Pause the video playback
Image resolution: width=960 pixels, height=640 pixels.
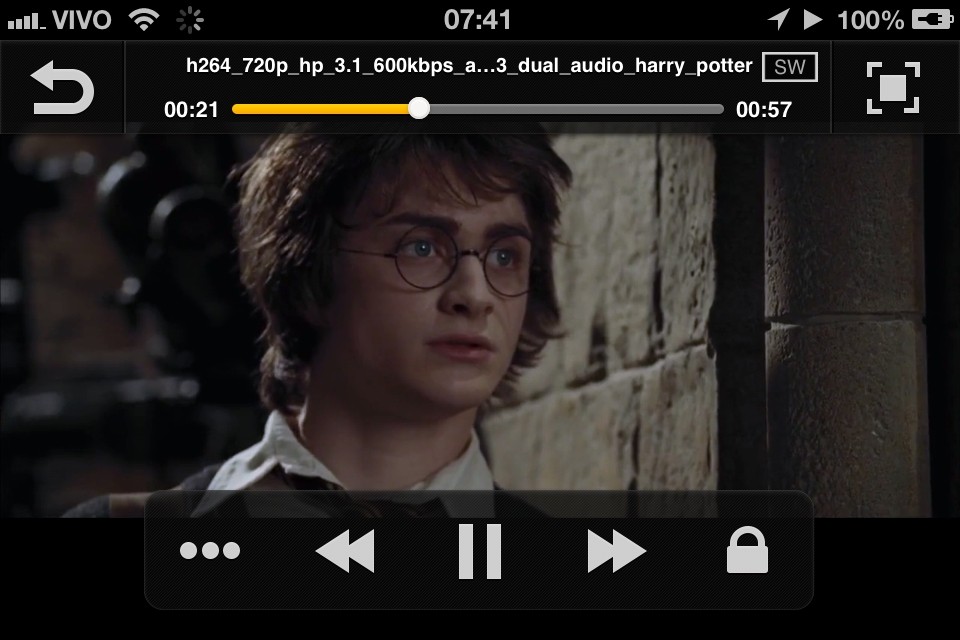pos(479,551)
